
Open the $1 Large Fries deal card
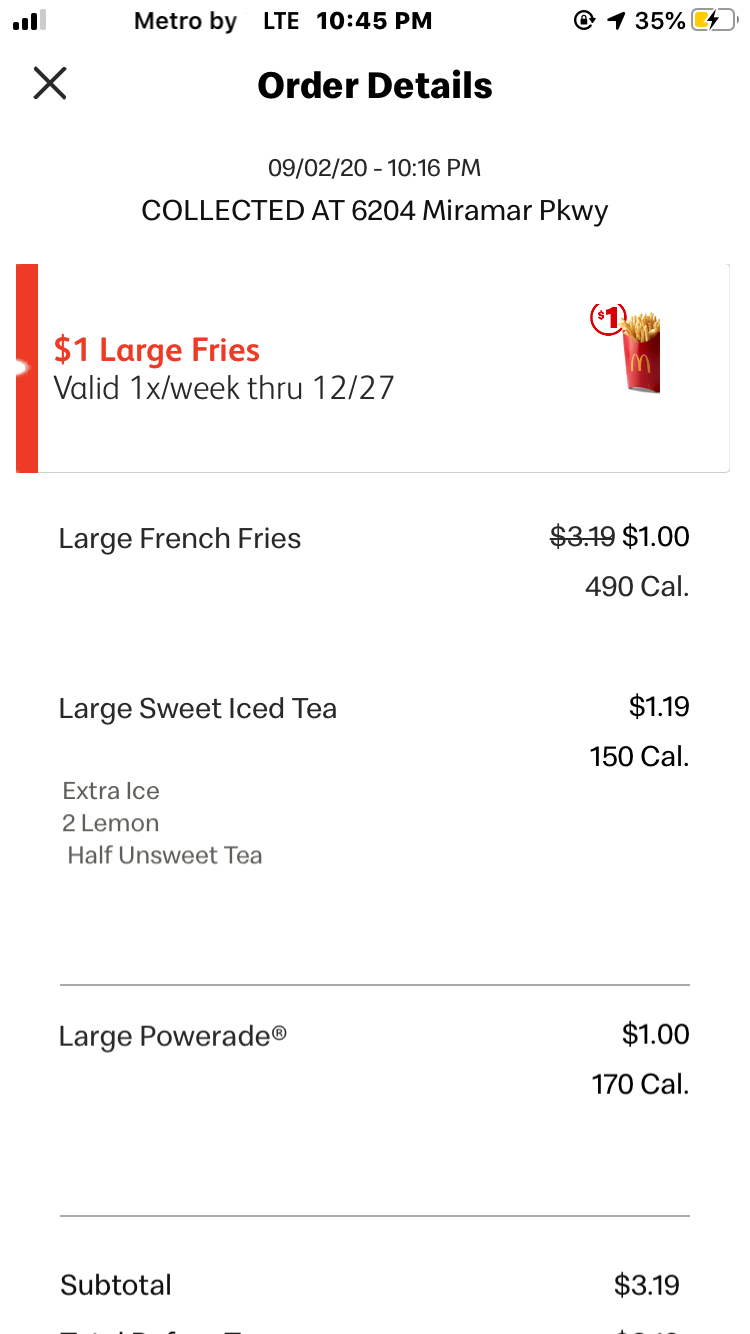click(372, 368)
